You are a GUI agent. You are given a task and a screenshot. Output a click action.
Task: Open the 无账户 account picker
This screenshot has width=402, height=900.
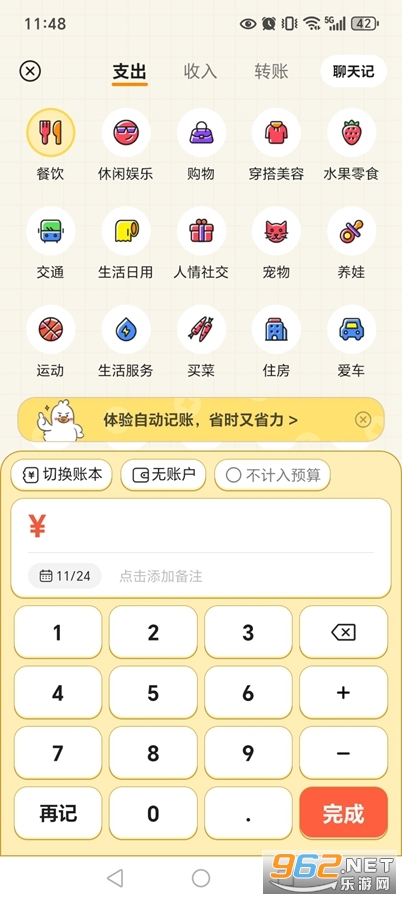click(163, 475)
